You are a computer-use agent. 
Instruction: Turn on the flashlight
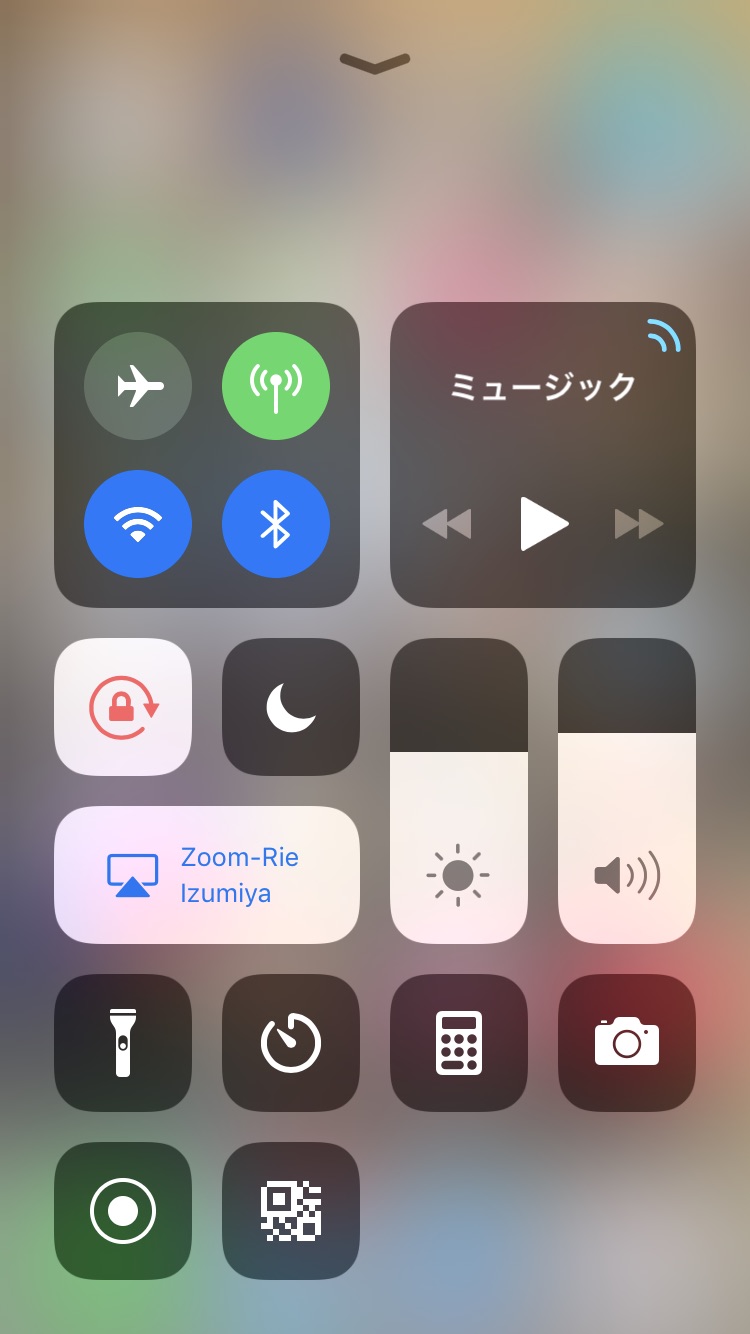pos(123,1043)
